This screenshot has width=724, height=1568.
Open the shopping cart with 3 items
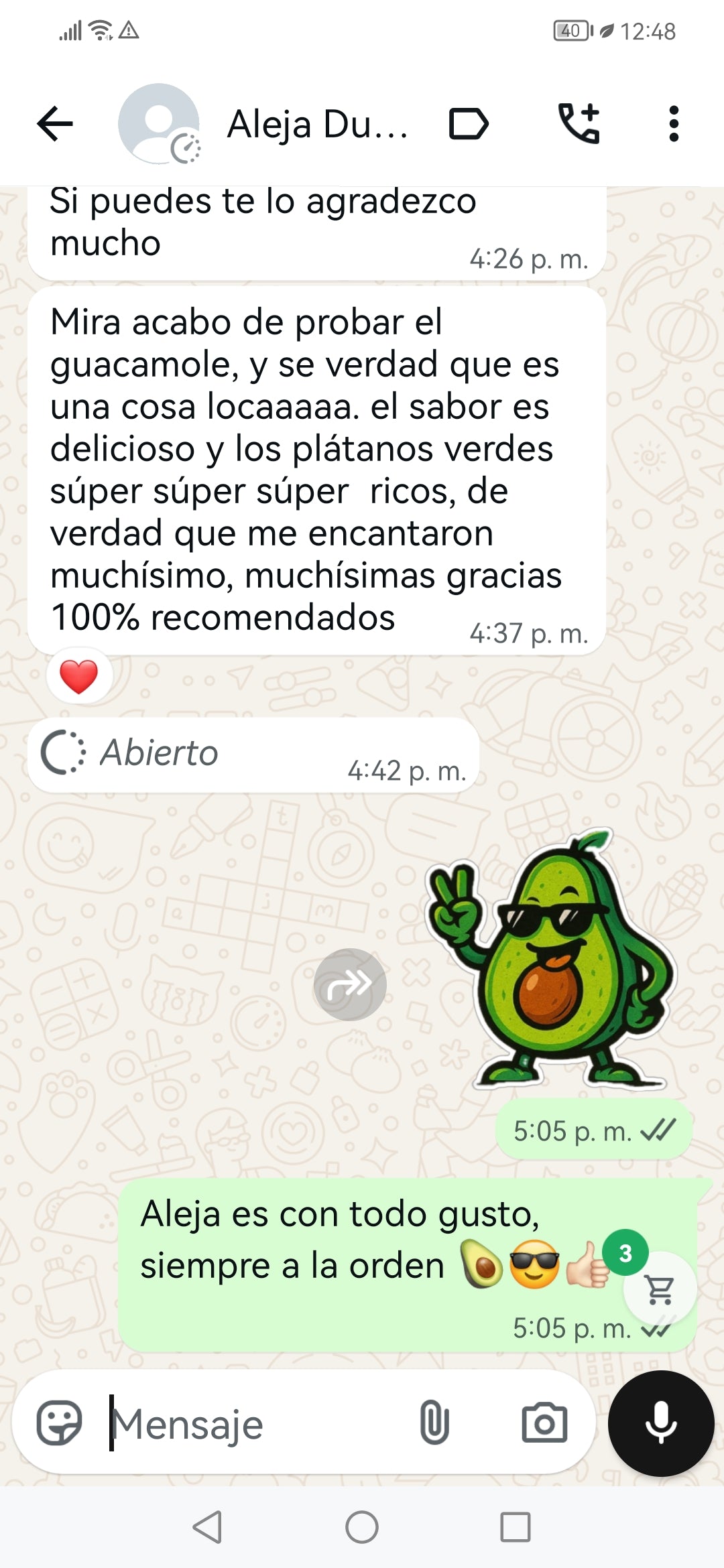[660, 1289]
